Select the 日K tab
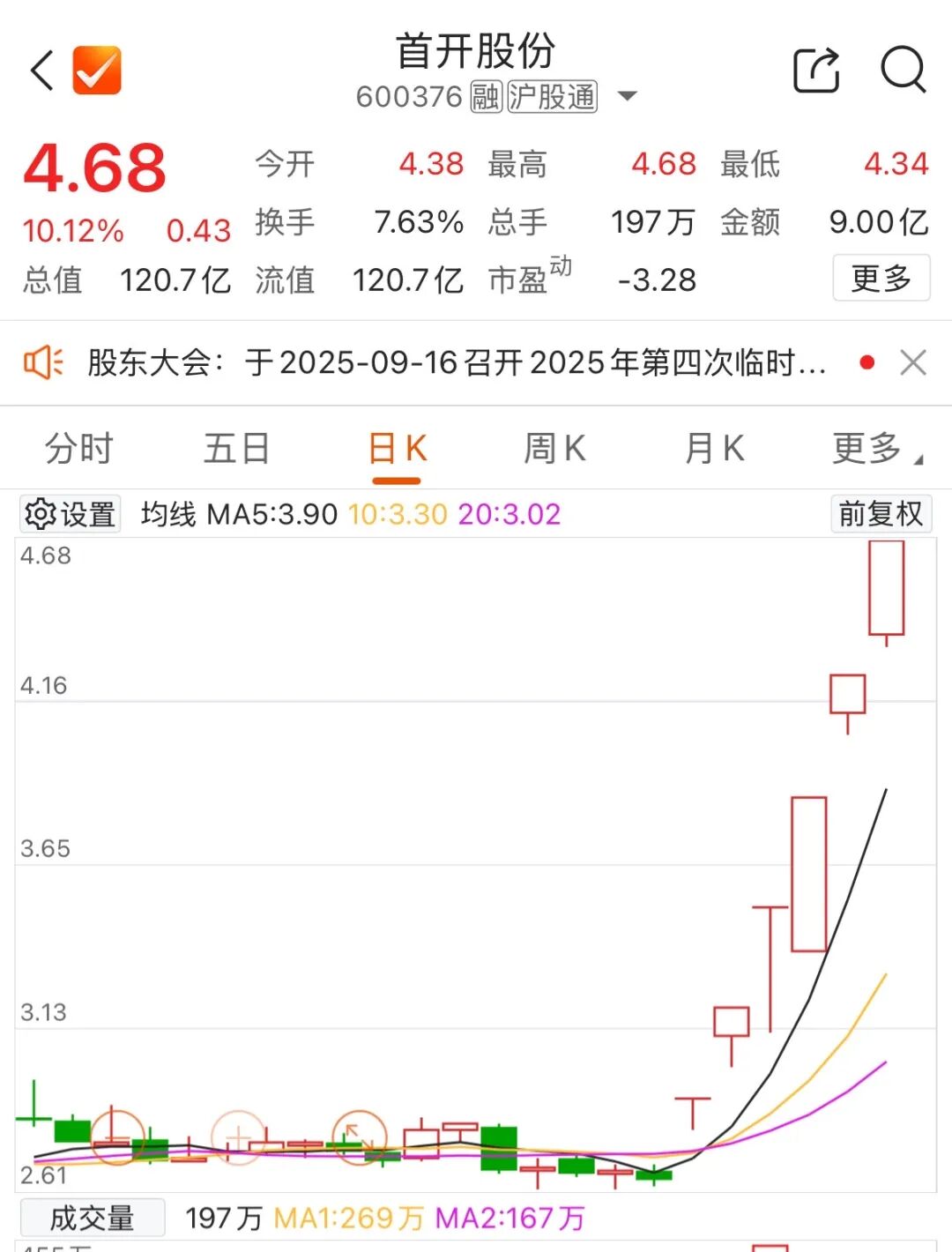Screen dimensions: 952x1252 397,449
